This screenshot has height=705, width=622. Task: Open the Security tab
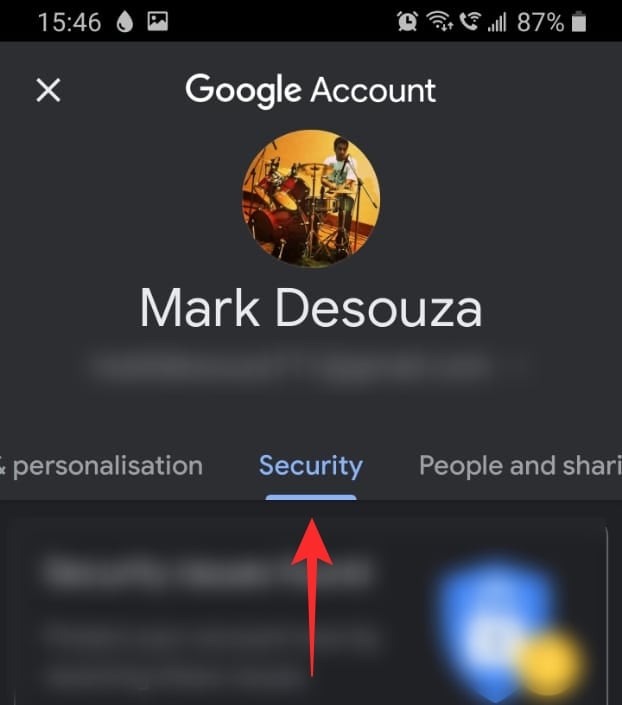tap(310, 465)
